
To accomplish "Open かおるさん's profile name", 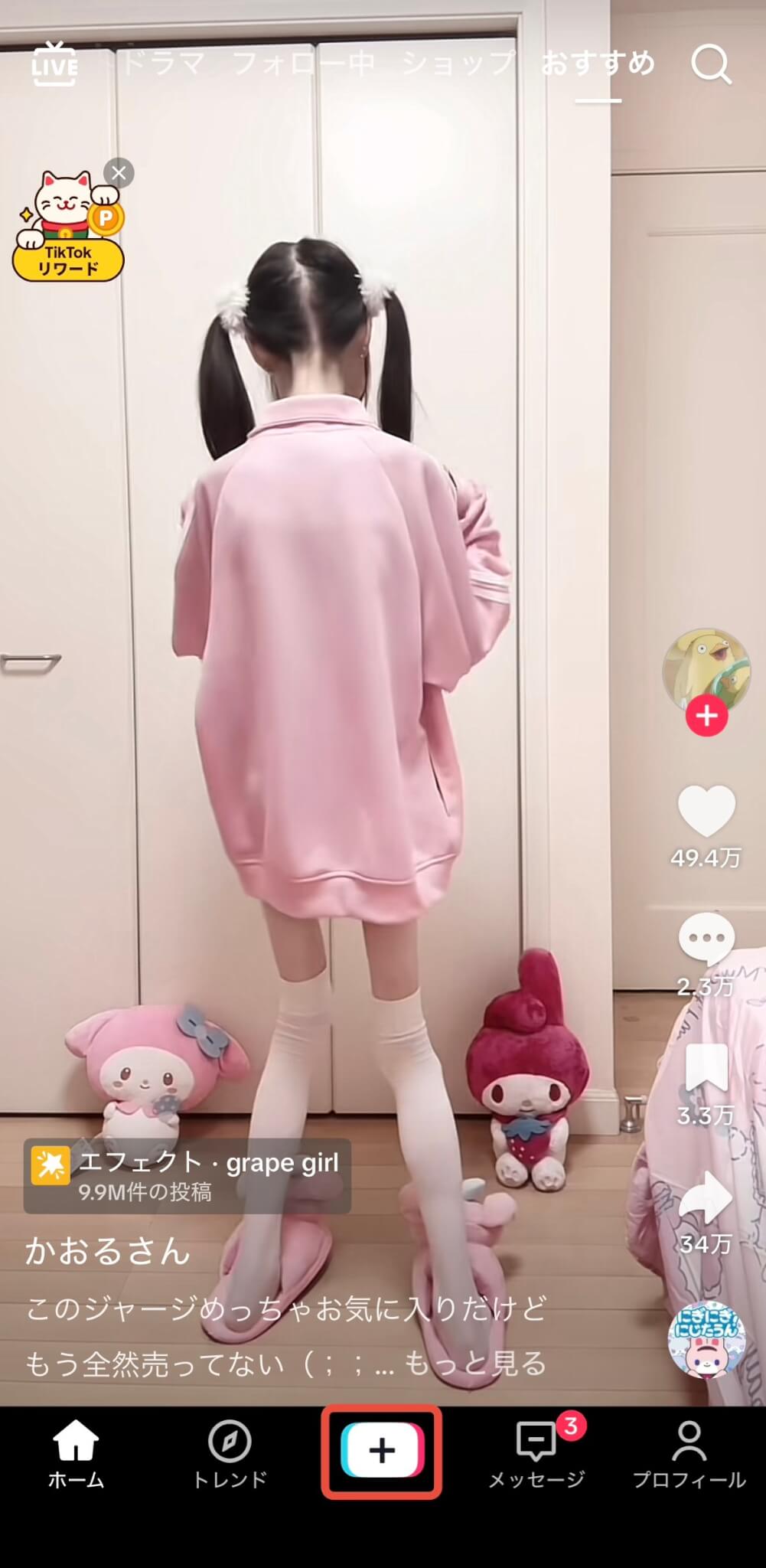I will [x=107, y=1251].
